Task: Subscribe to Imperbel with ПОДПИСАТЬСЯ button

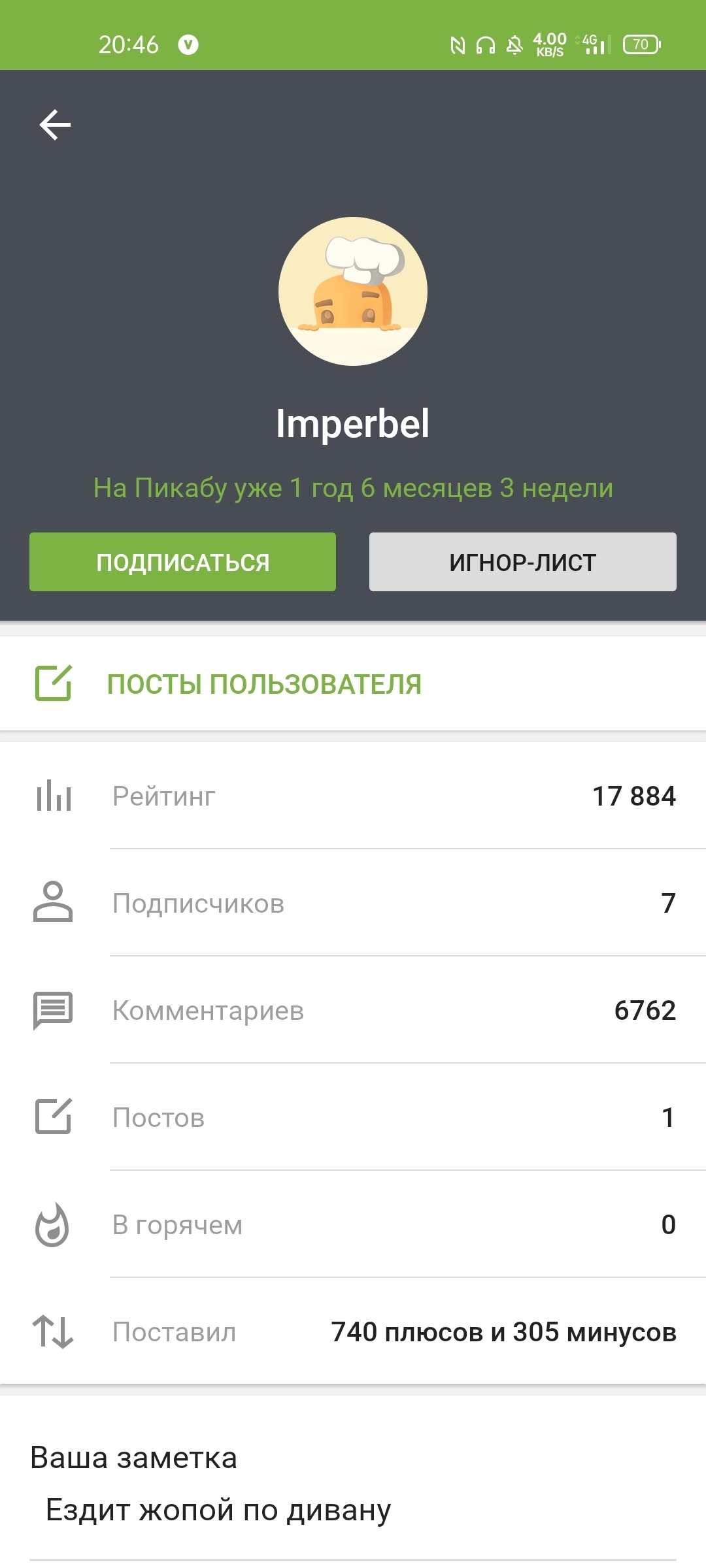Action: [182, 562]
